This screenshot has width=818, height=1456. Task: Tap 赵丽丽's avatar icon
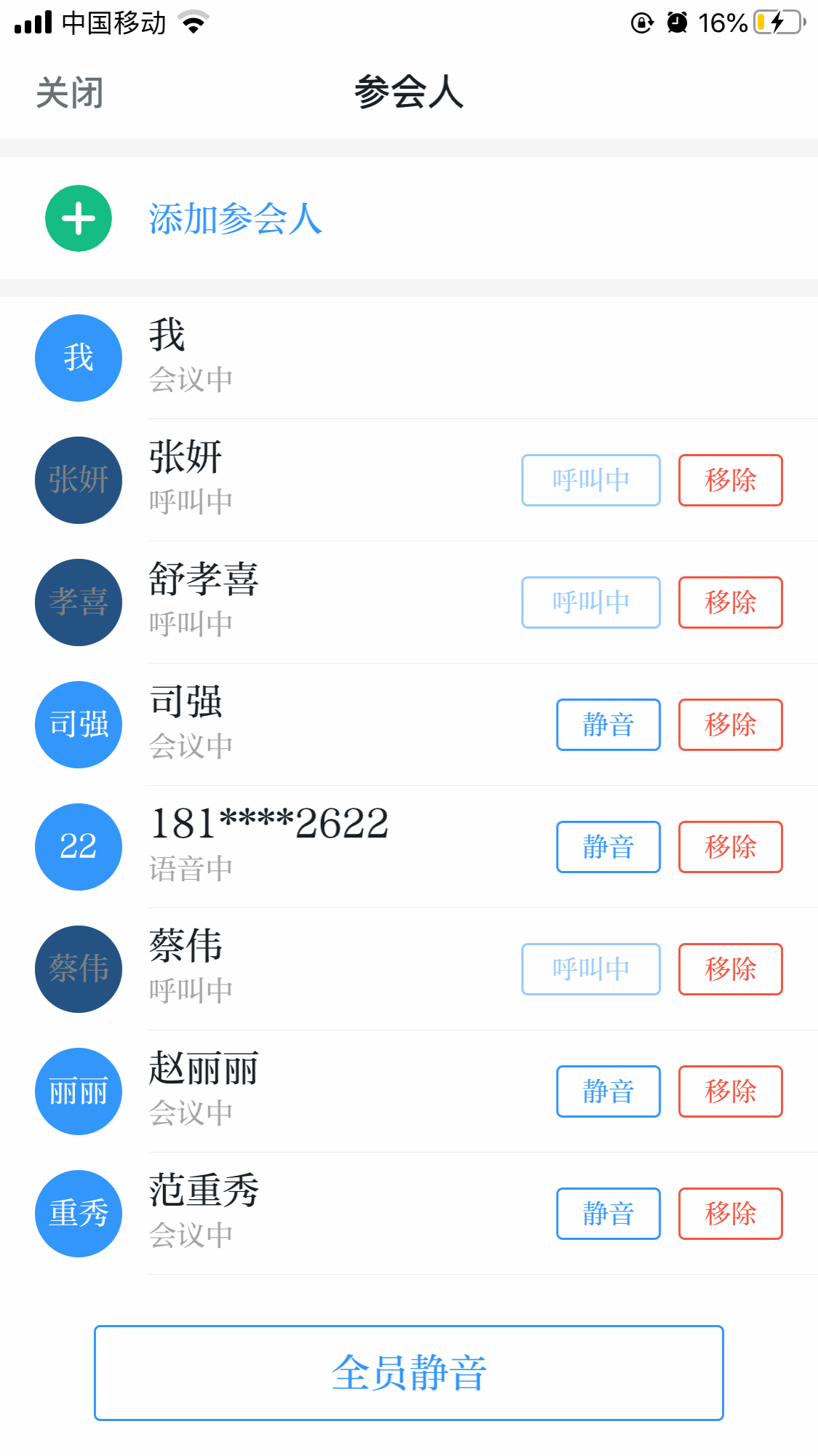(x=77, y=1091)
